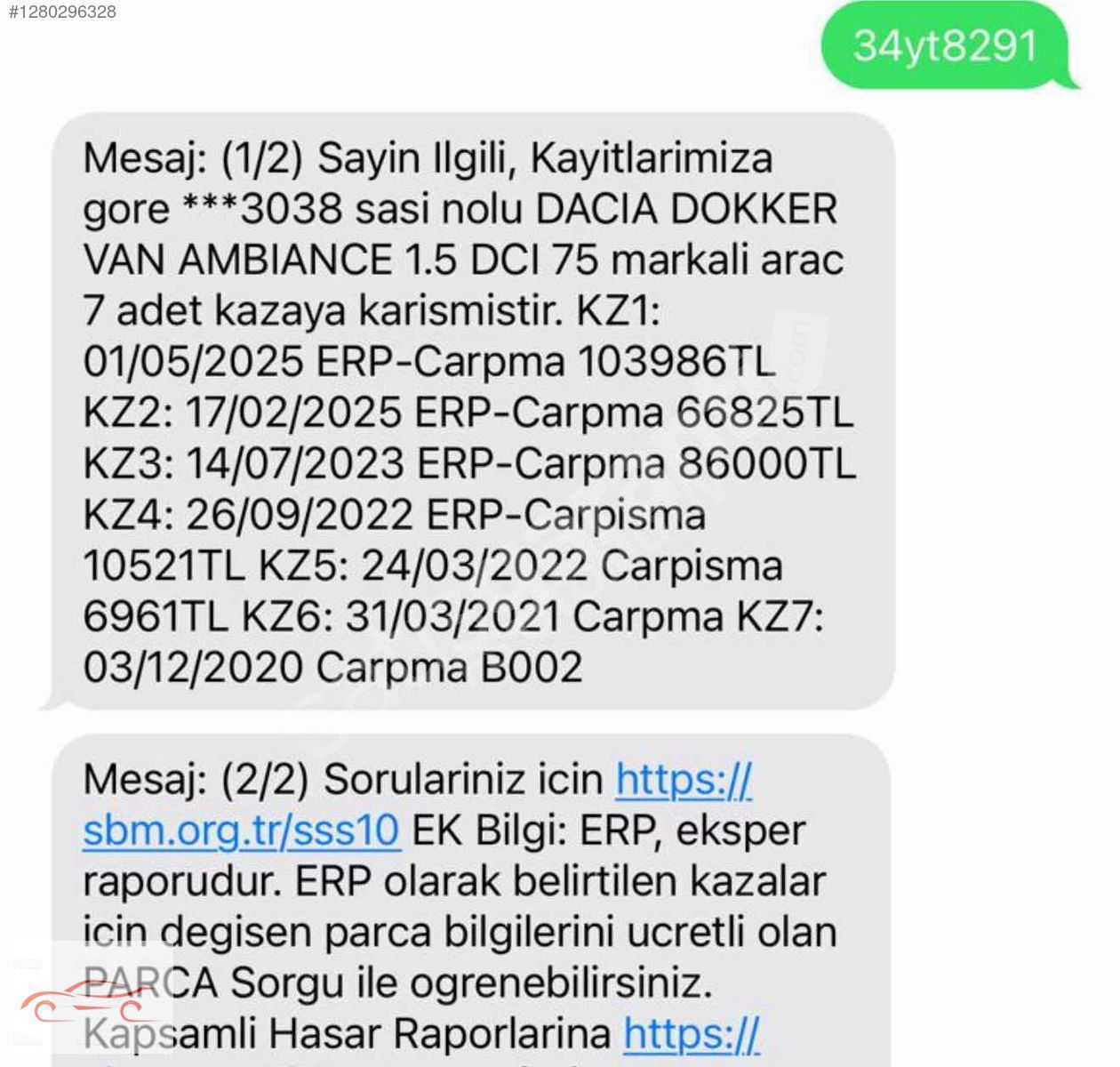Open the sbm.org.tr/sss10 link
This screenshot has width=1120, height=1067.
[x=241, y=830]
